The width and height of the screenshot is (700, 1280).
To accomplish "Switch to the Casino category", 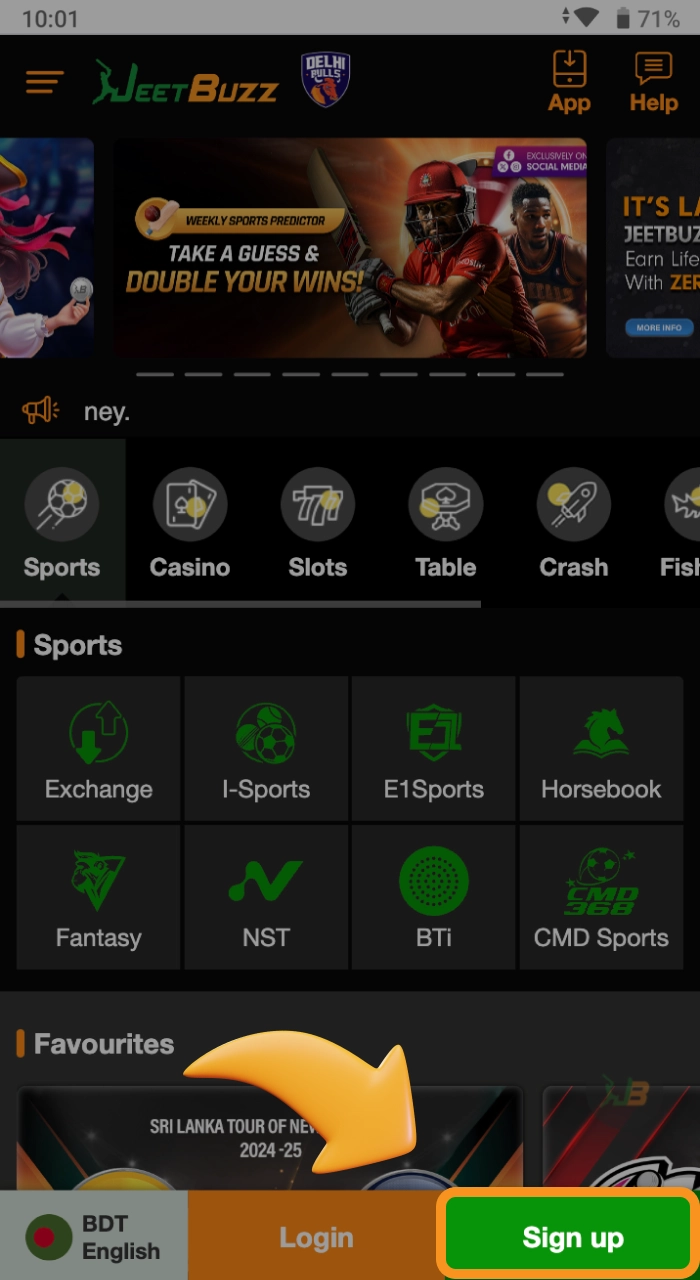I will click(190, 522).
